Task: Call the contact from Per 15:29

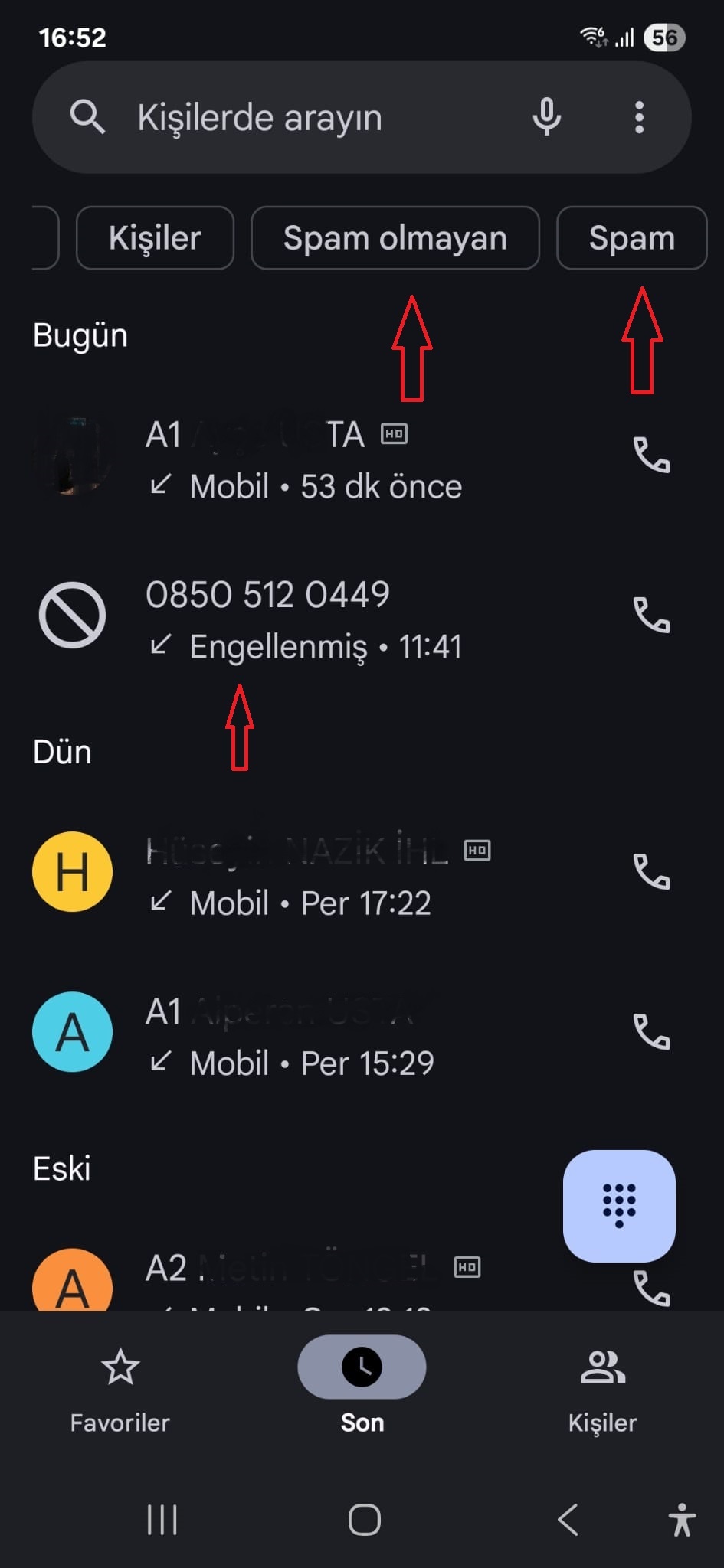Action: point(651,1032)
